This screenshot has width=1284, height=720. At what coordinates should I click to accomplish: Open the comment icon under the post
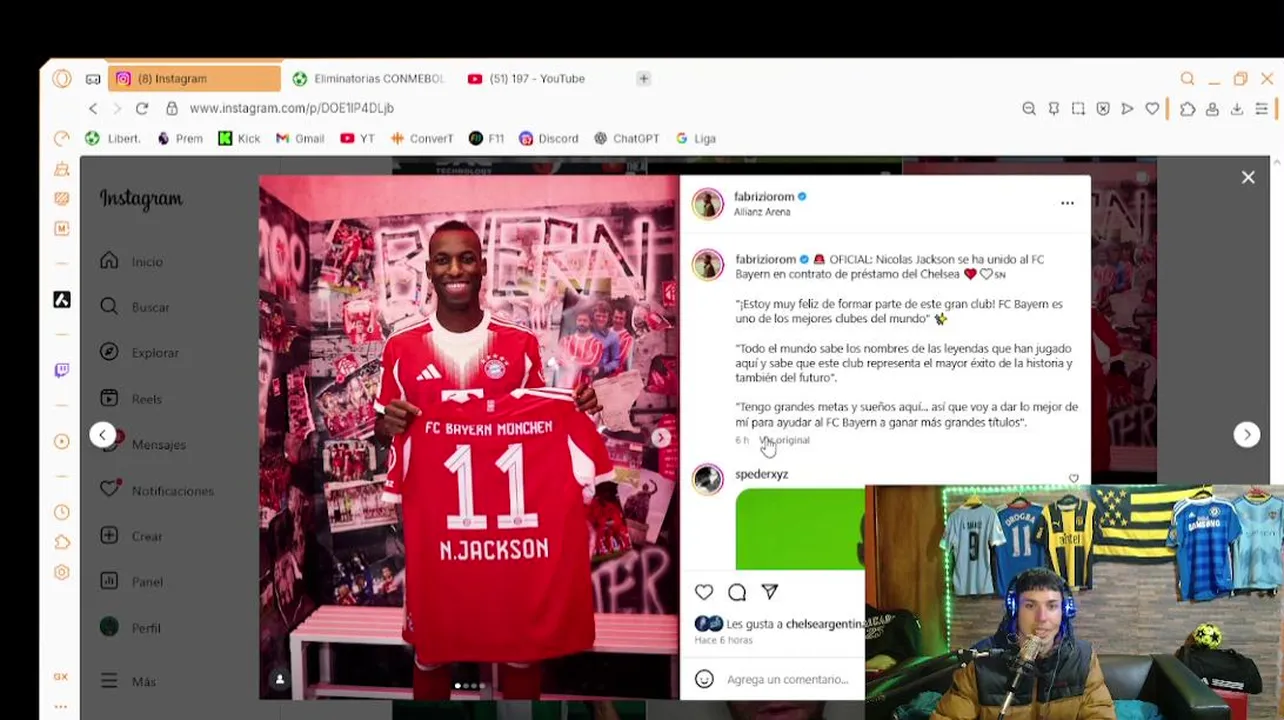(737, 592)
